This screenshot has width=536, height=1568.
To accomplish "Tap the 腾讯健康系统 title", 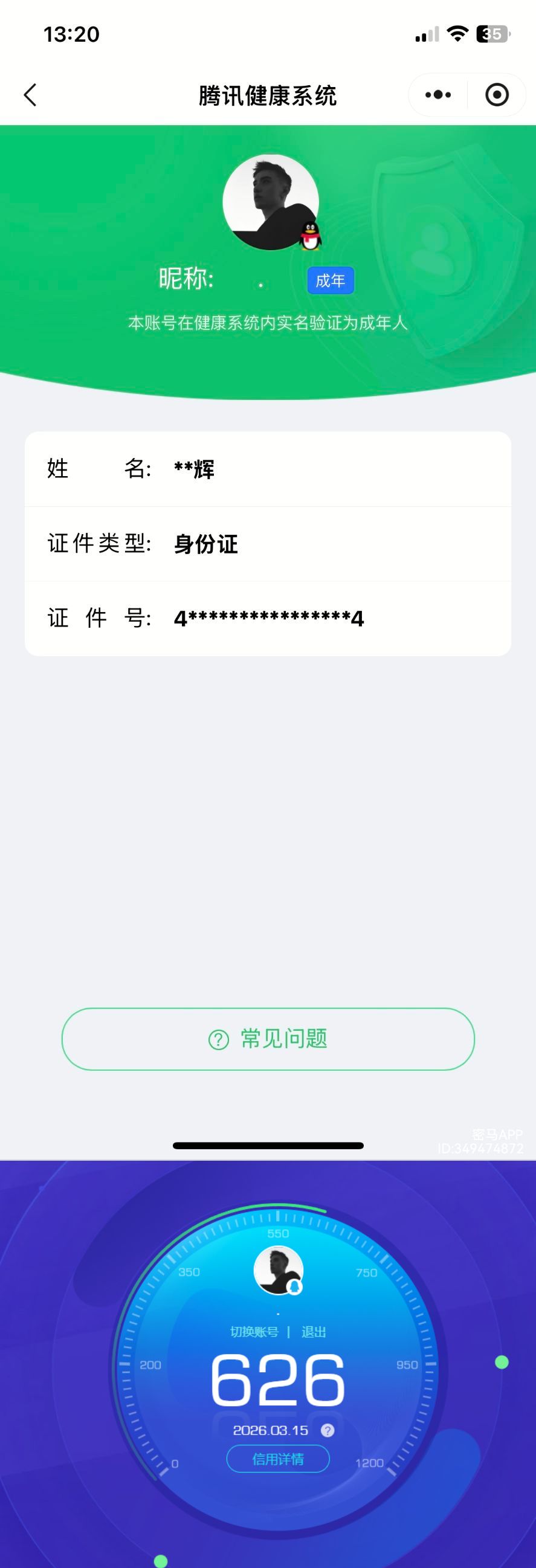I will pos(268,95).
